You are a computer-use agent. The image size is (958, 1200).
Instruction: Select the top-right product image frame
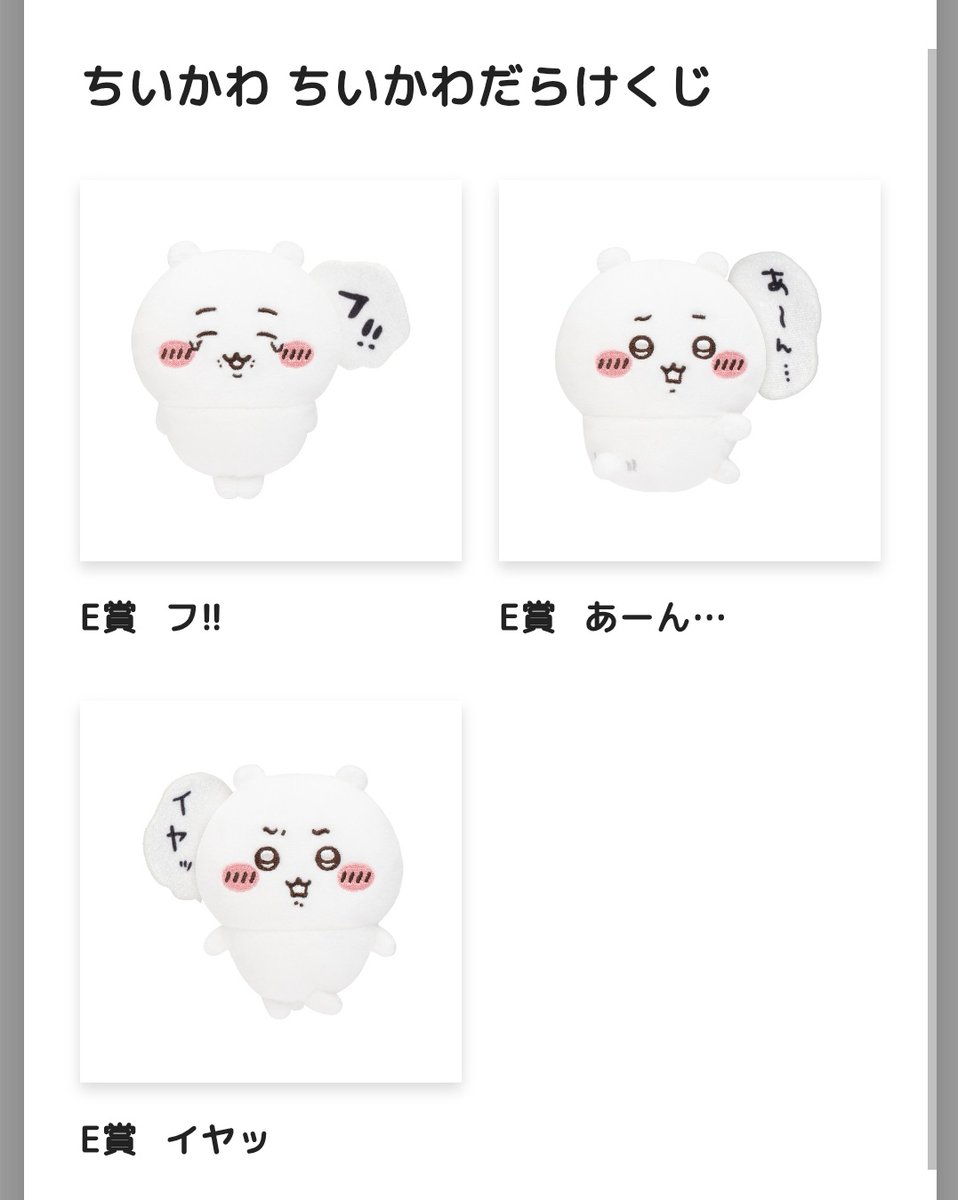(x=686, y=370)
